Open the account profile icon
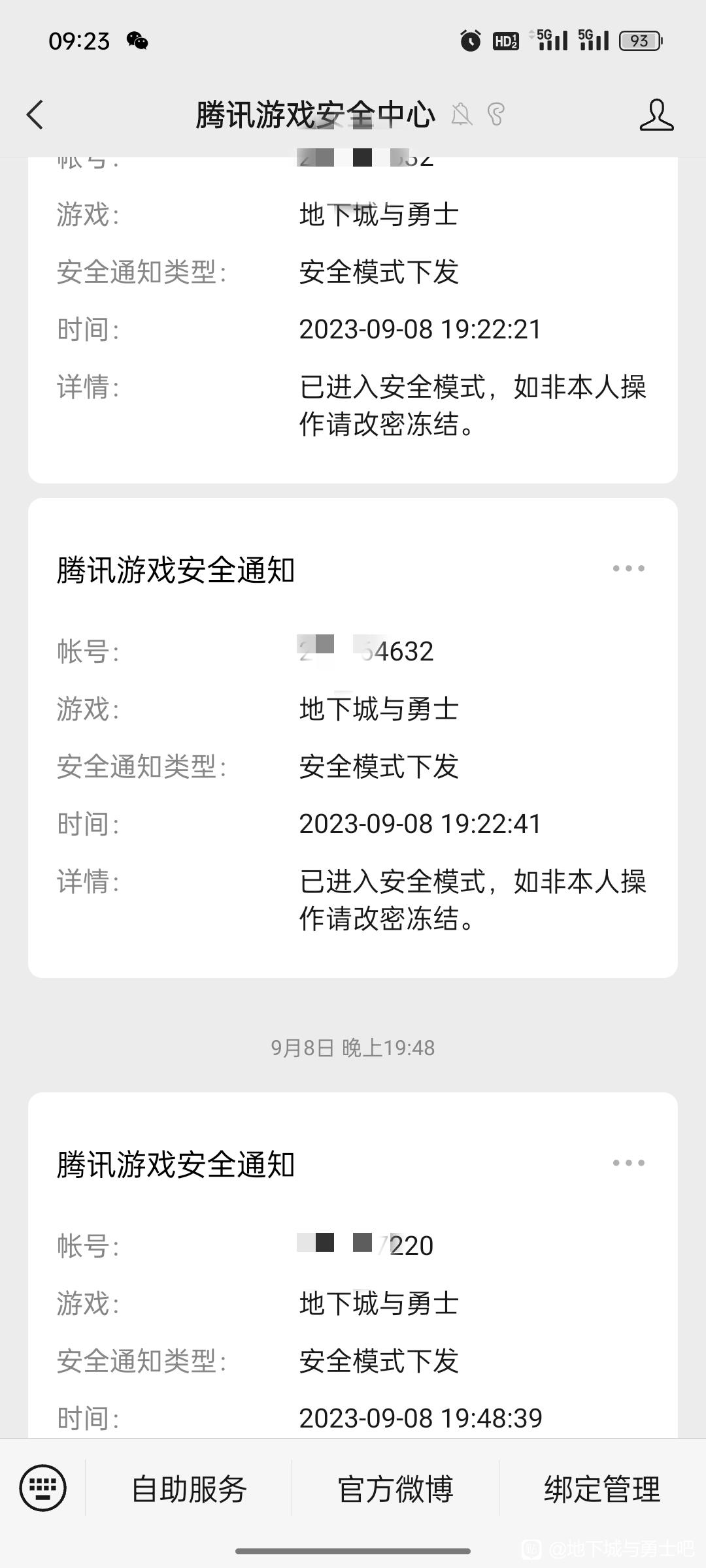Screen dimensions: 706x1568 click(656, 115)
